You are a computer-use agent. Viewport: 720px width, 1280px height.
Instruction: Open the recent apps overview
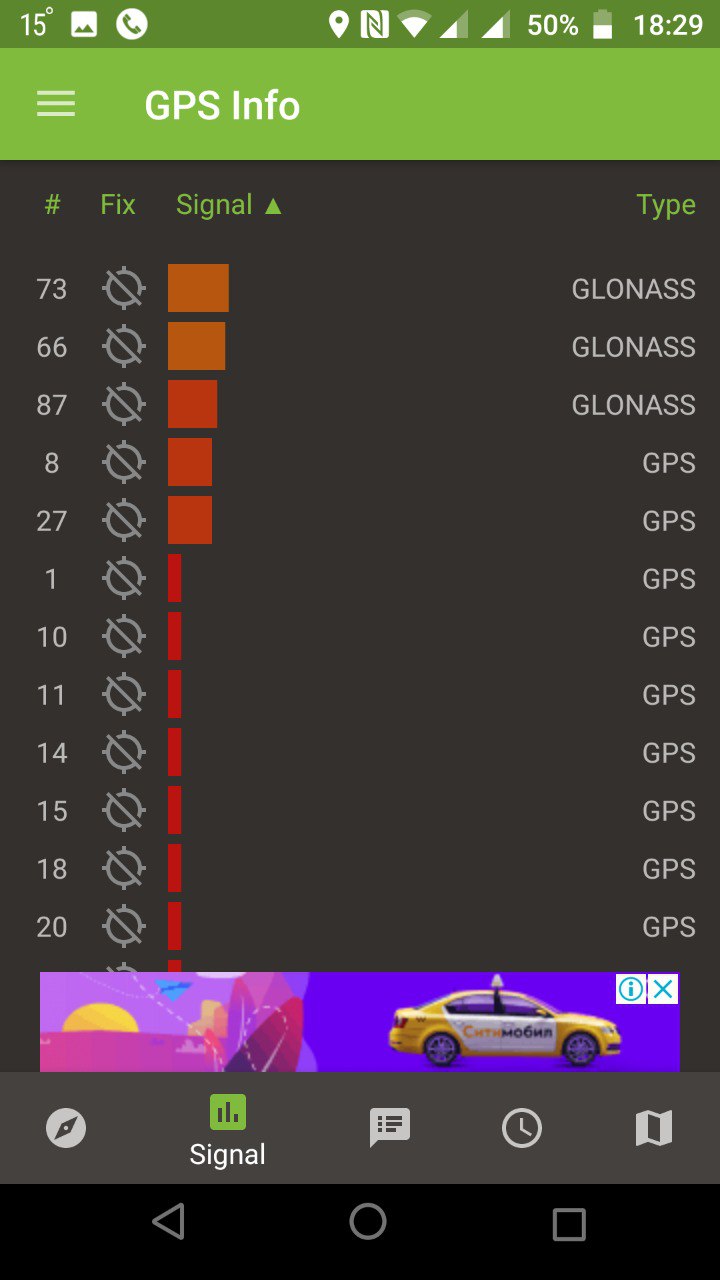point(569,1223)
